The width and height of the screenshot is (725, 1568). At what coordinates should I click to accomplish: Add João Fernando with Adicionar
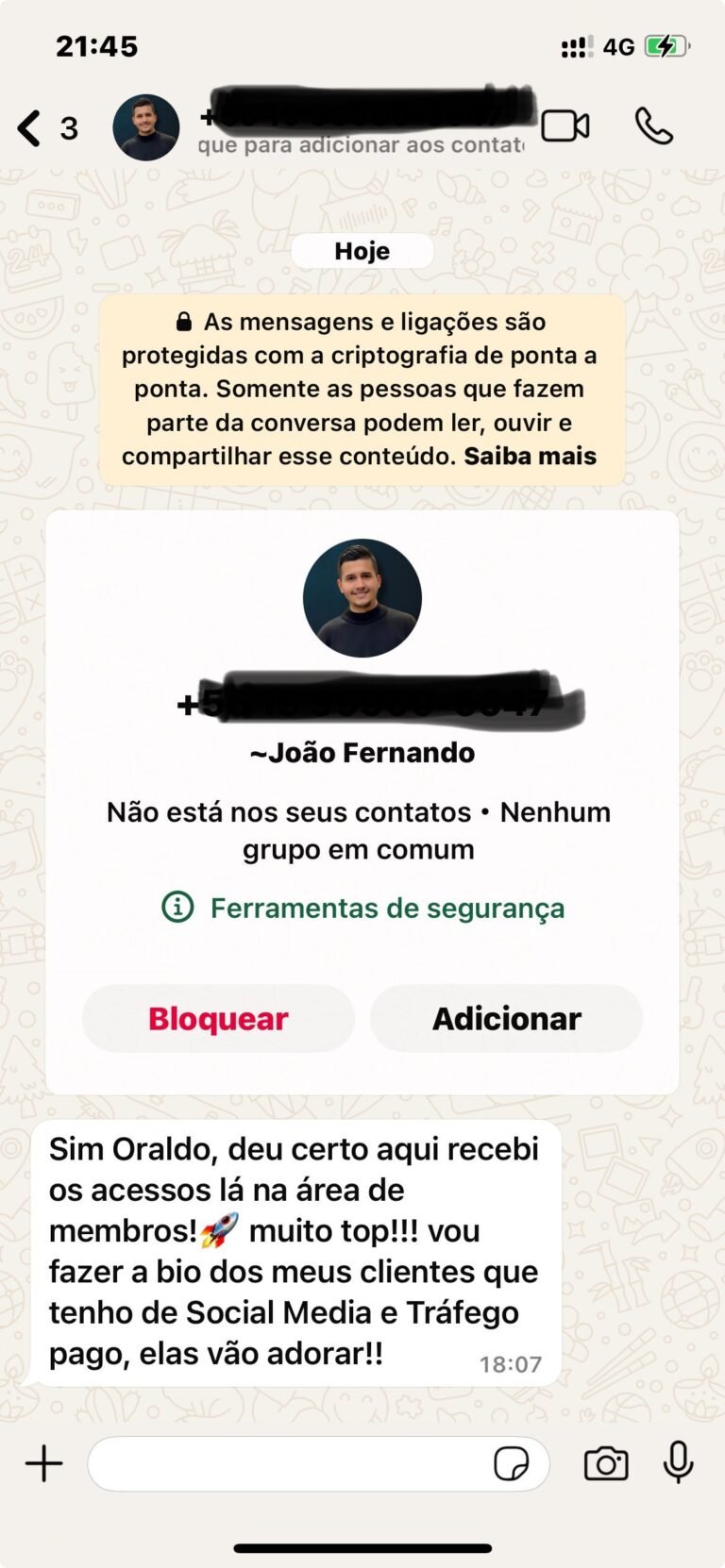pyautogui.click(x=506, y=1019)
